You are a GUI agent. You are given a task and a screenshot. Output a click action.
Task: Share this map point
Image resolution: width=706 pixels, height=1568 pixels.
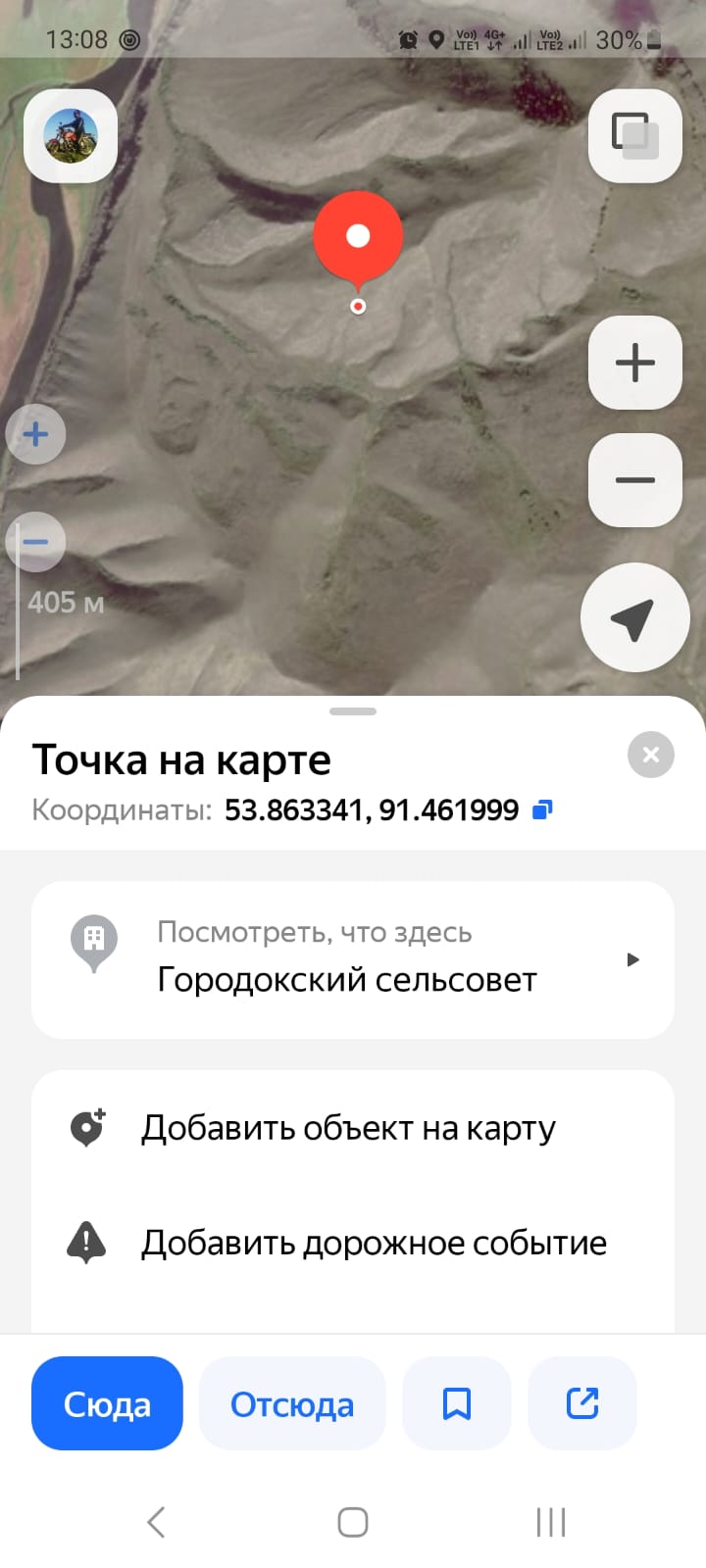[x=582, y=1403]
